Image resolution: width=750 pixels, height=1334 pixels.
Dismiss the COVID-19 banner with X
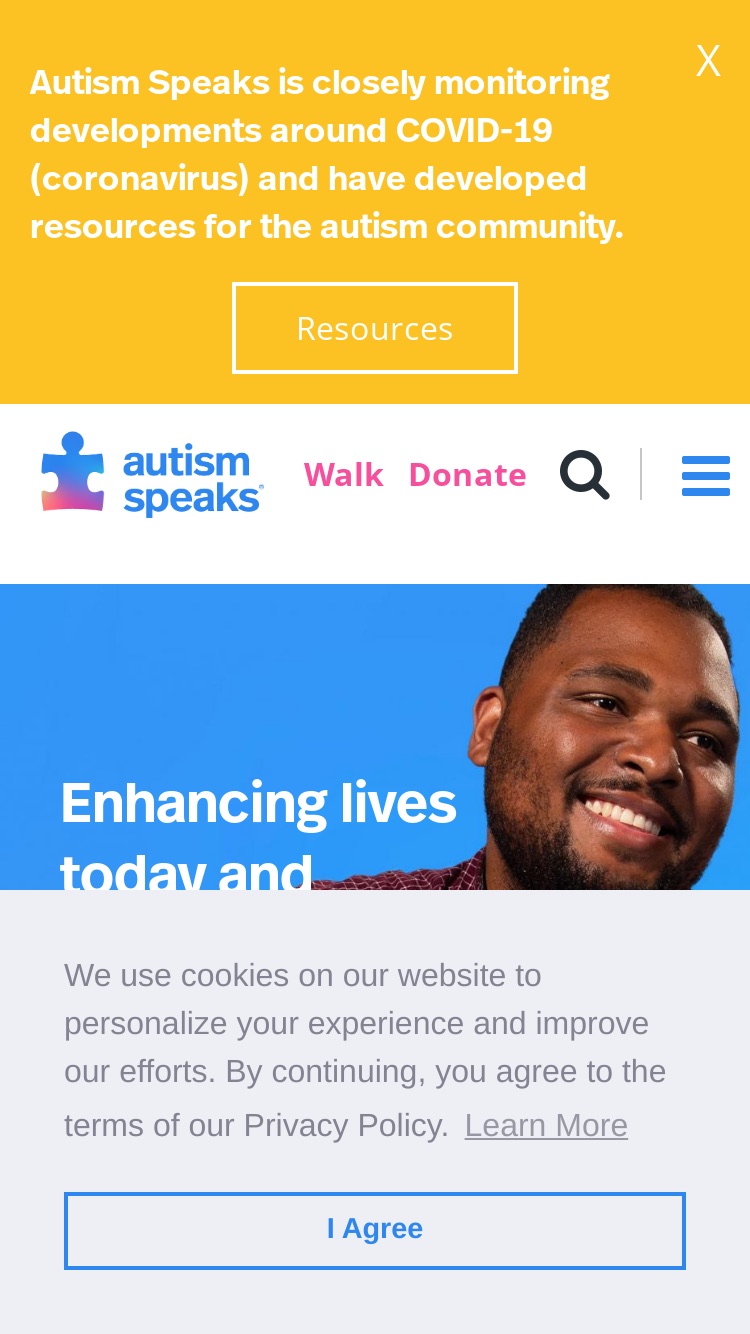point(708,62)
